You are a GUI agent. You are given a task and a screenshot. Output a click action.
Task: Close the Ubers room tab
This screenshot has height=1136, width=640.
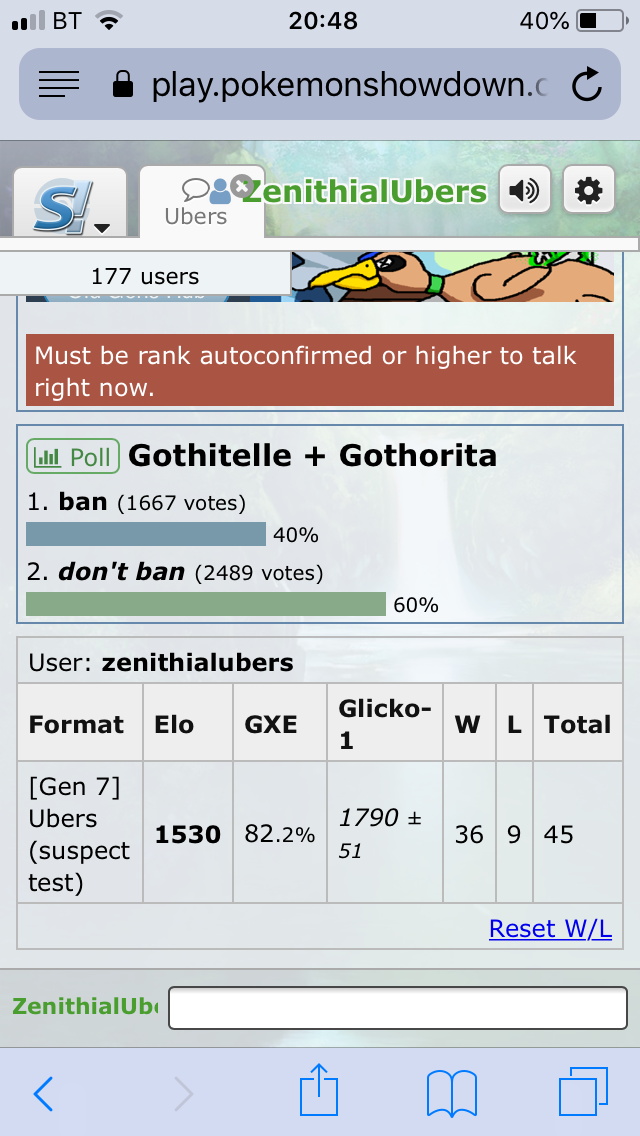241,185
